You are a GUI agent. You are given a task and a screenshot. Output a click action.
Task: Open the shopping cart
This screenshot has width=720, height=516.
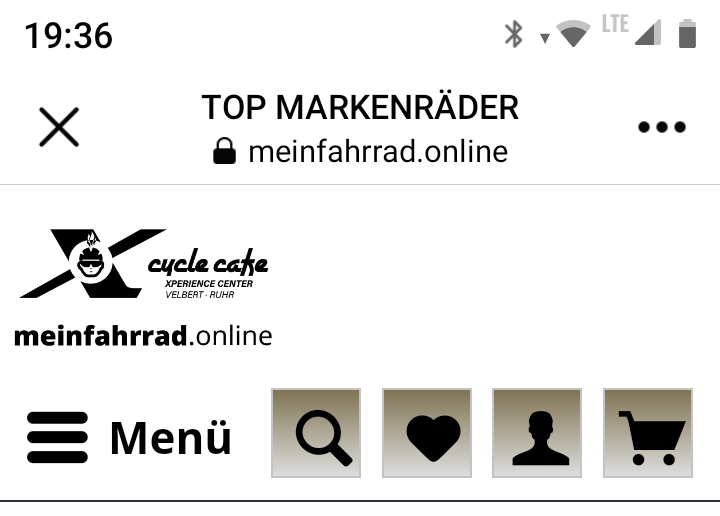[648, 433]
